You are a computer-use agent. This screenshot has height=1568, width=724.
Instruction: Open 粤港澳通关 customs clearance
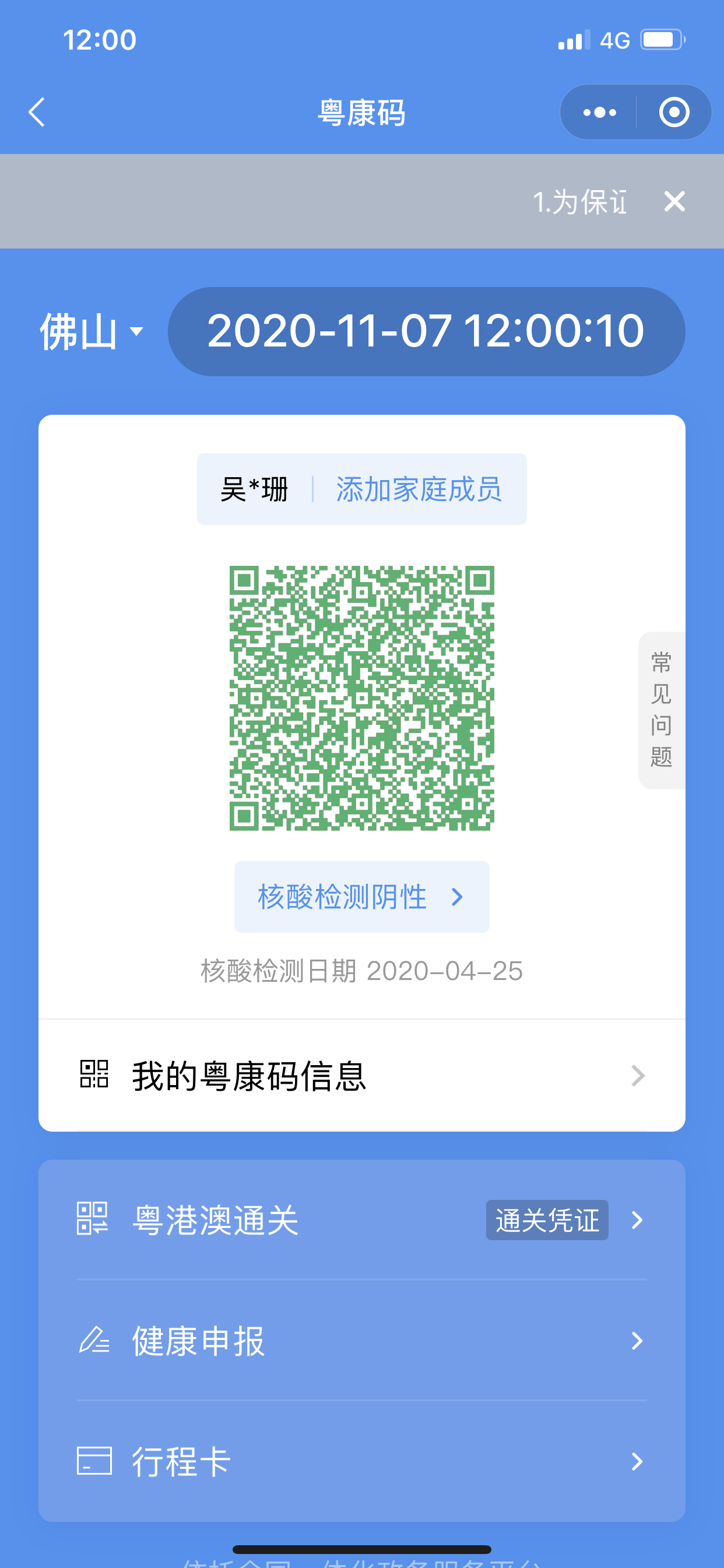pyautogui.click(x=362, y=1220)
